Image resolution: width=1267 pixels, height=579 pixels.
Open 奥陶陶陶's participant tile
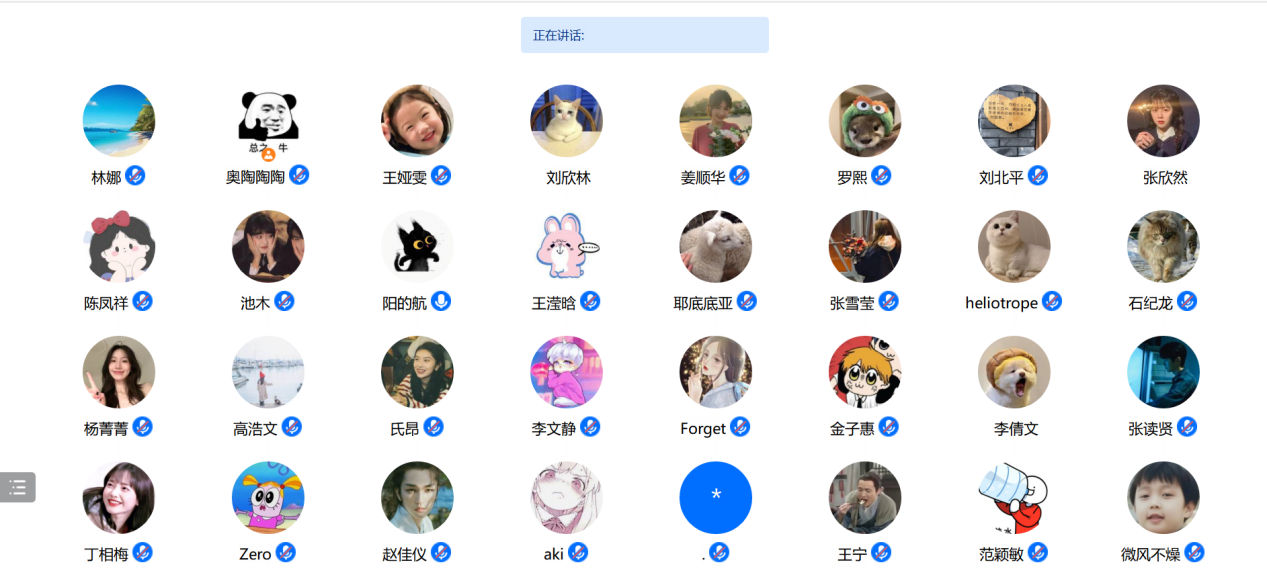point(268,121)
